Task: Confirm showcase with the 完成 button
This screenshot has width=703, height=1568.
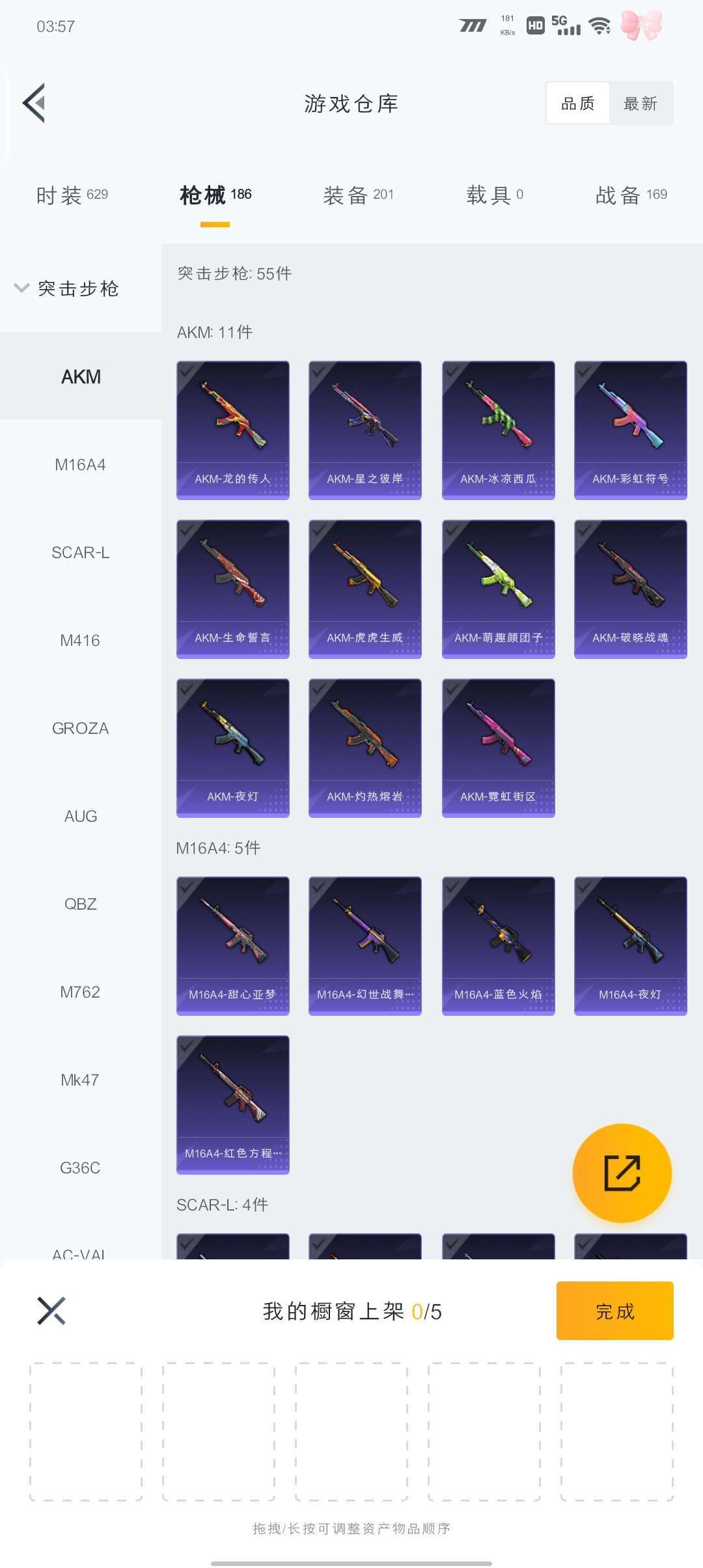Action: tap(615, 1311)
